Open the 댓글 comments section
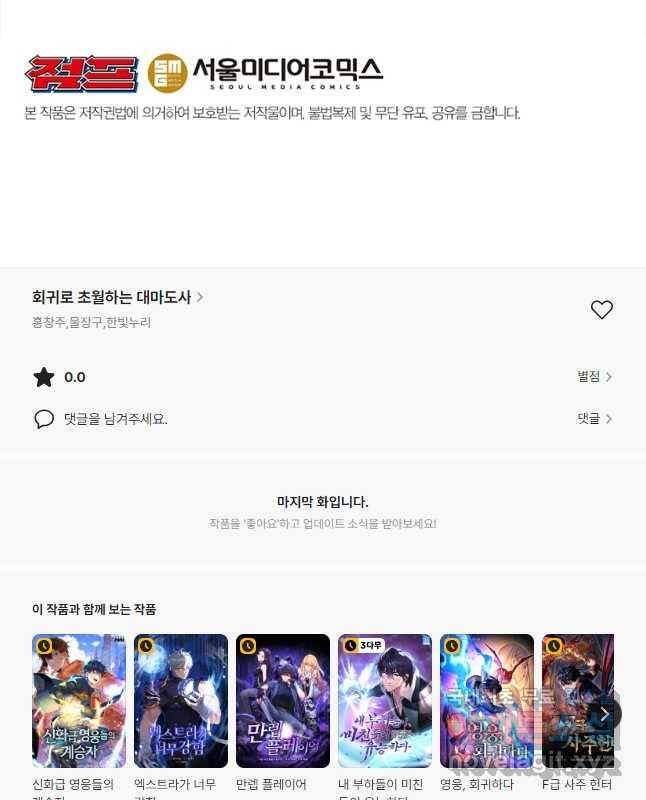The width and height of the screenshot is (646, 800). tap(594, 419)
